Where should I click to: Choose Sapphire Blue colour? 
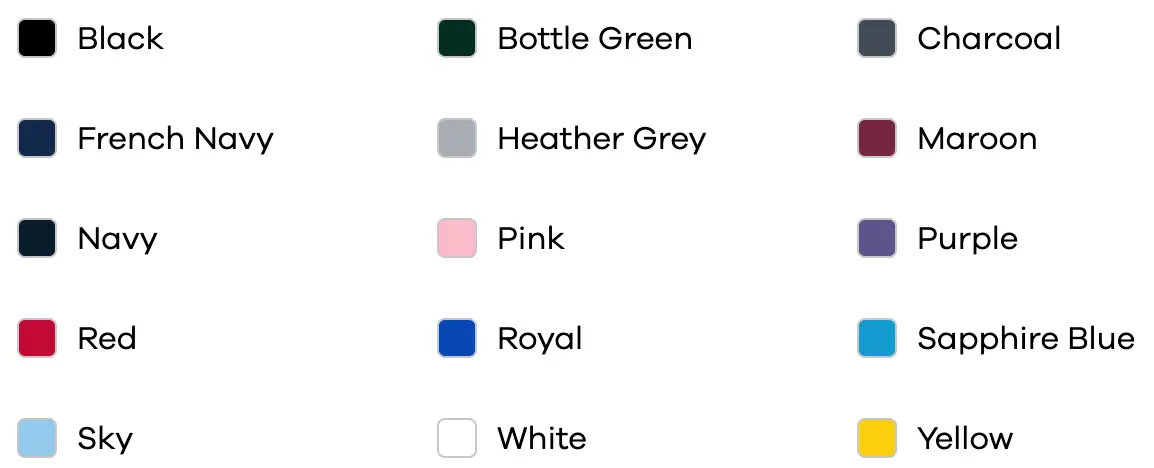tap(877, 338)
